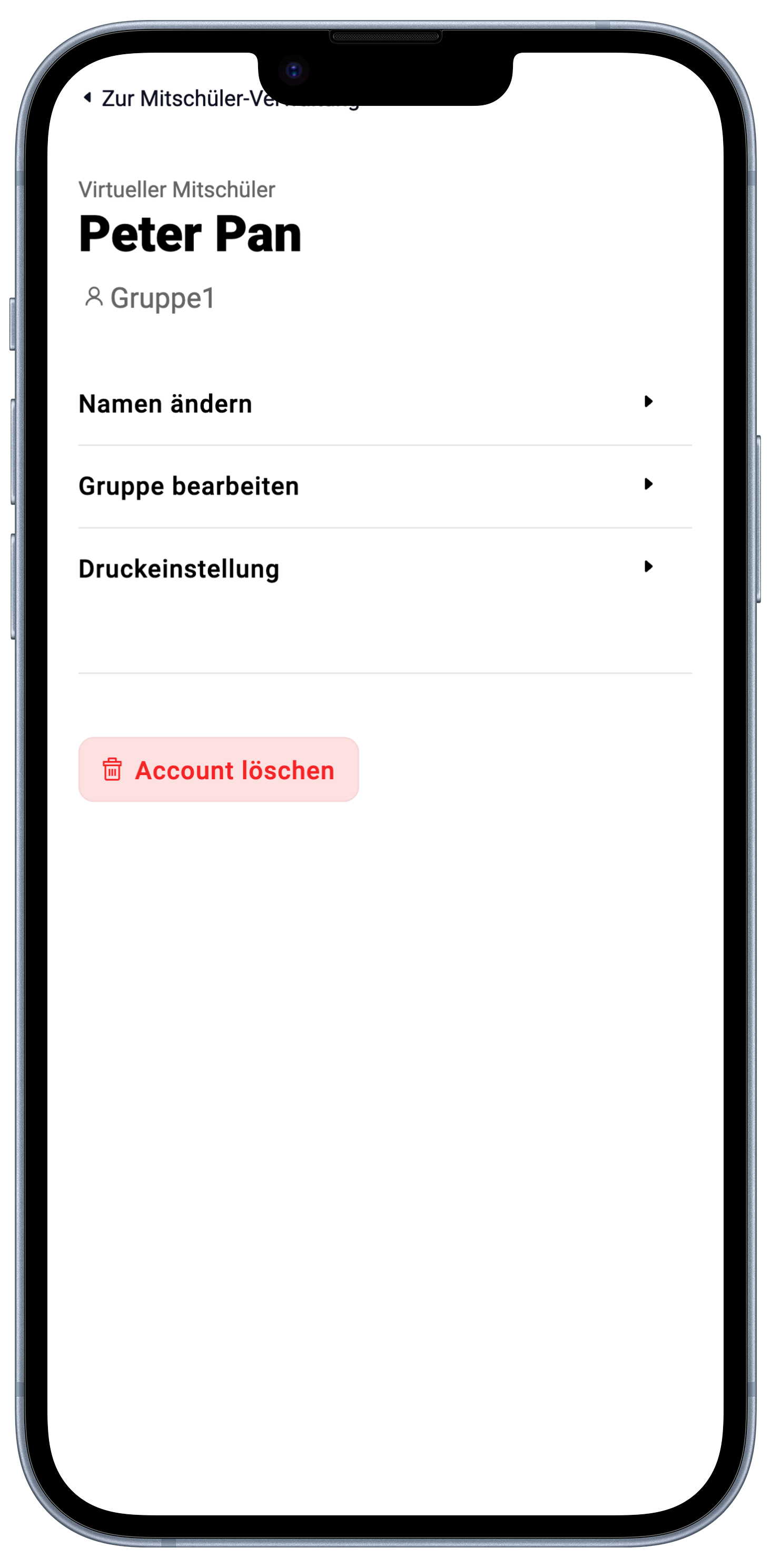Go back to Mitschüler-Verwaltung
Image resolution: width=771 pixels, height=1568 pixels.
[176, 98]
